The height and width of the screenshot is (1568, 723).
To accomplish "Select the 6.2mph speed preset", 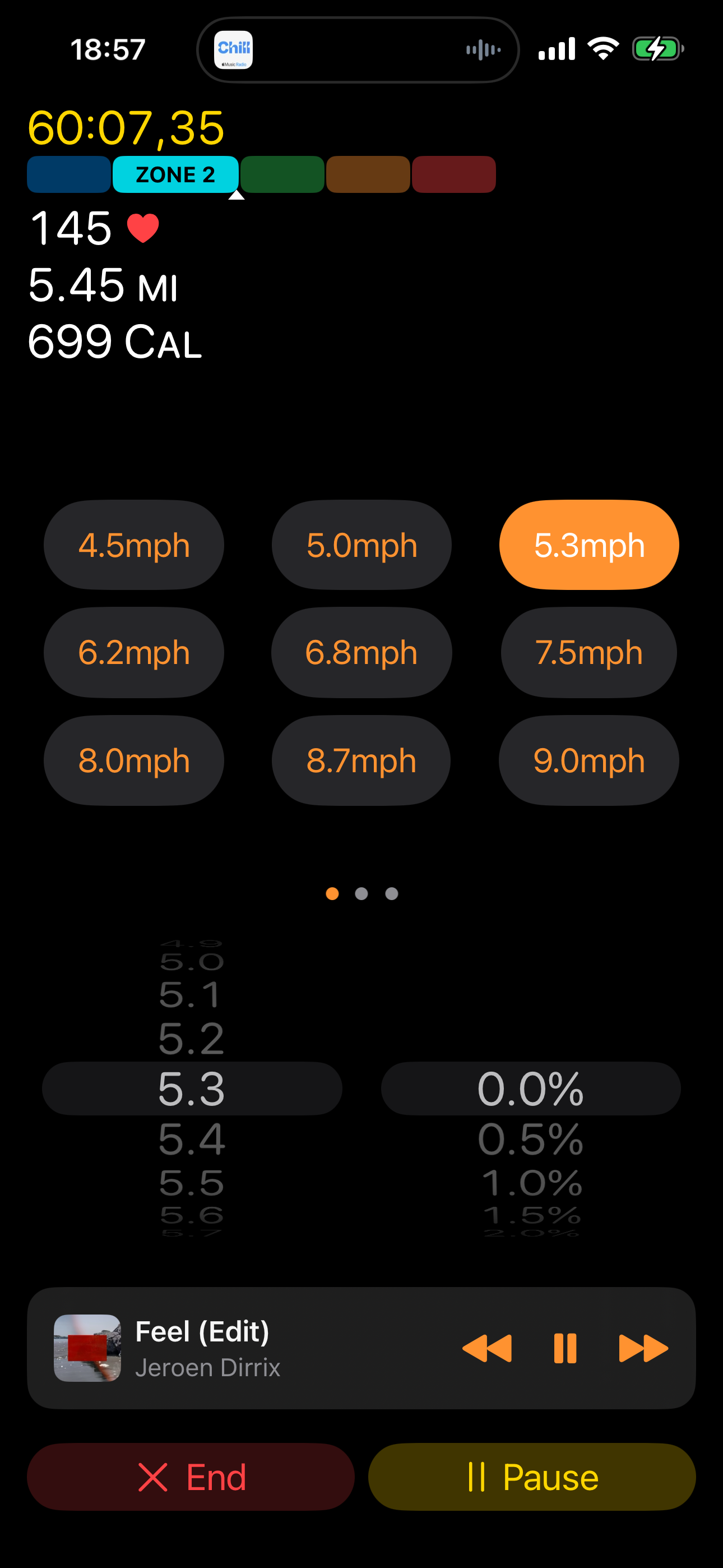I will (134, 652).
